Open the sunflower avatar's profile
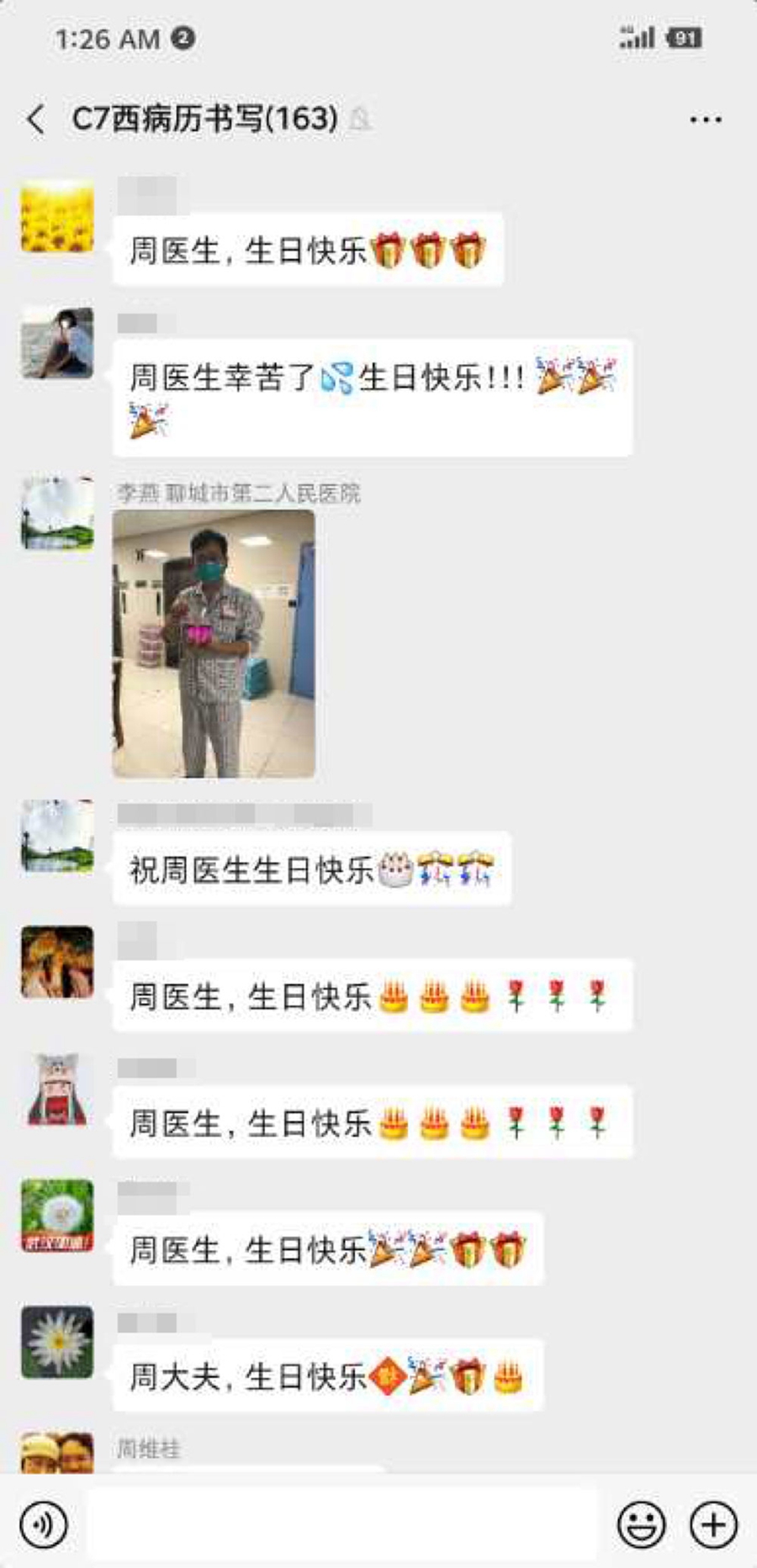This screenshot has height=1568, width=757. click(x=57, y=216)
